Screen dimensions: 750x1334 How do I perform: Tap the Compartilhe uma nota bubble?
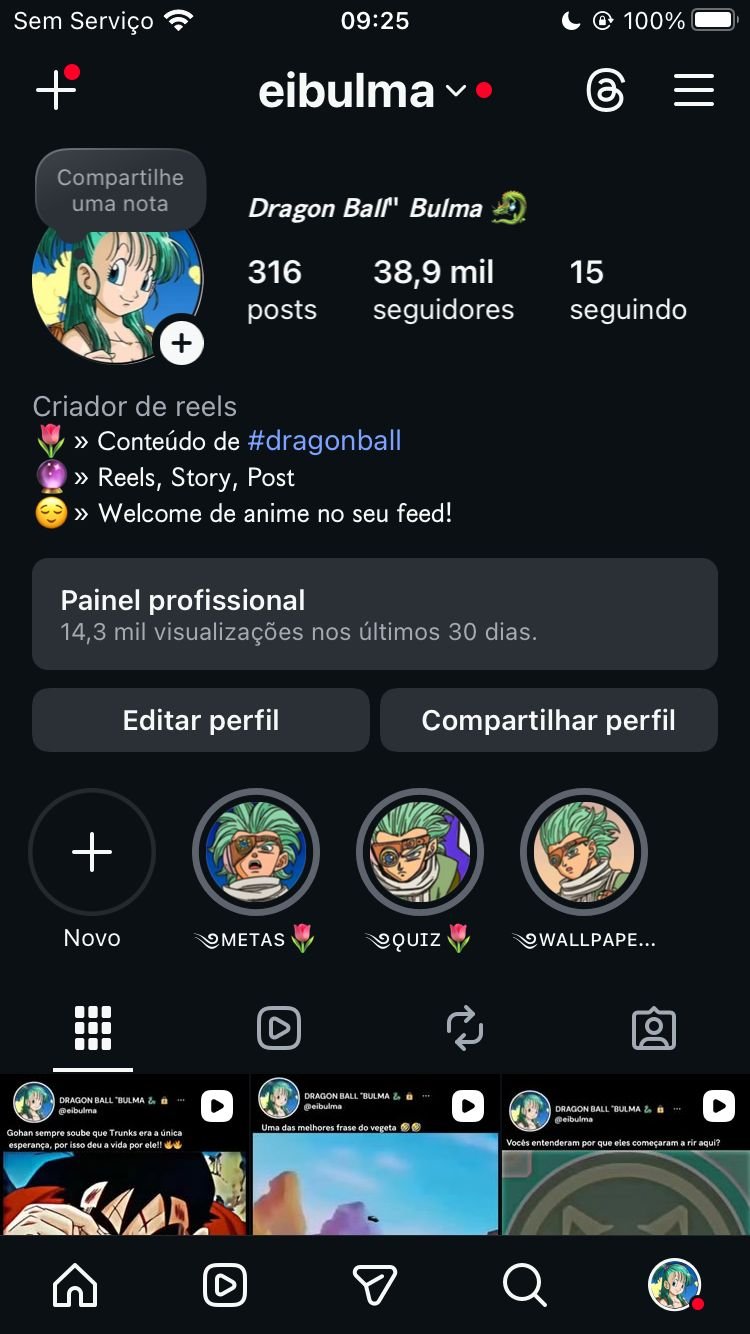[x=120, y=190]
